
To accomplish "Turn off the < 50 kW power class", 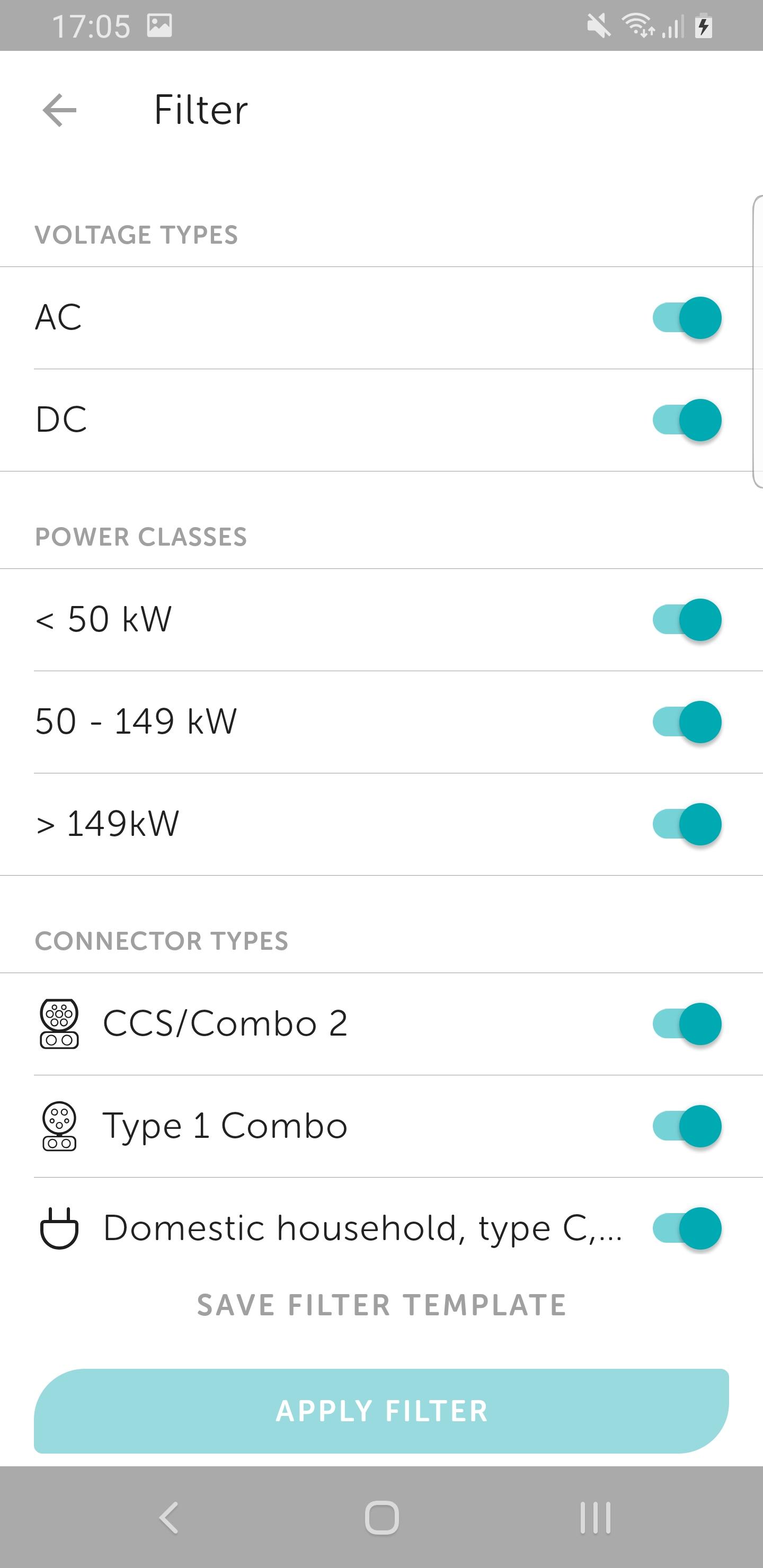I will click(687, 620).
